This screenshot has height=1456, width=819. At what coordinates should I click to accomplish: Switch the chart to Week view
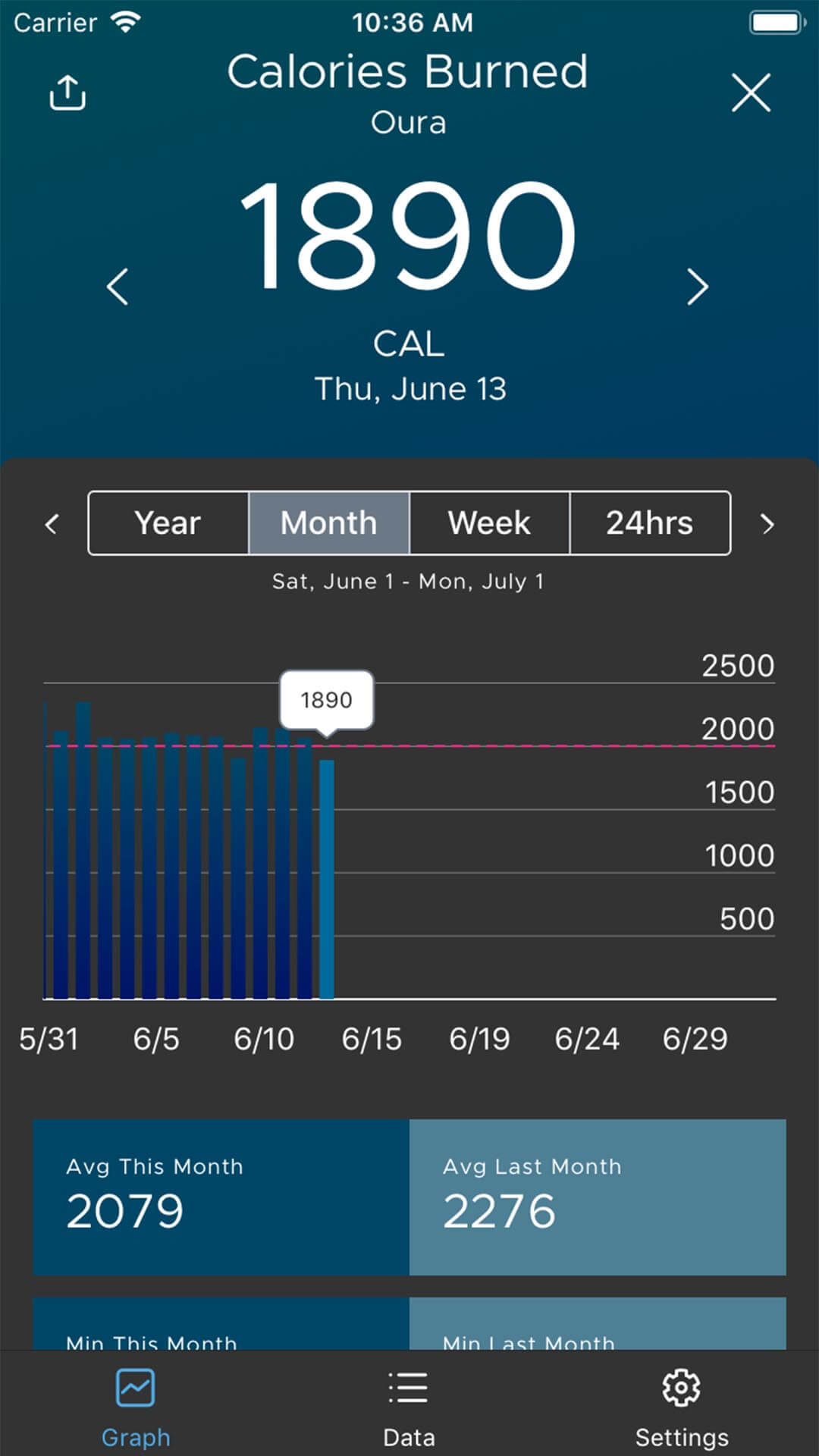click(x=489, y=523)
